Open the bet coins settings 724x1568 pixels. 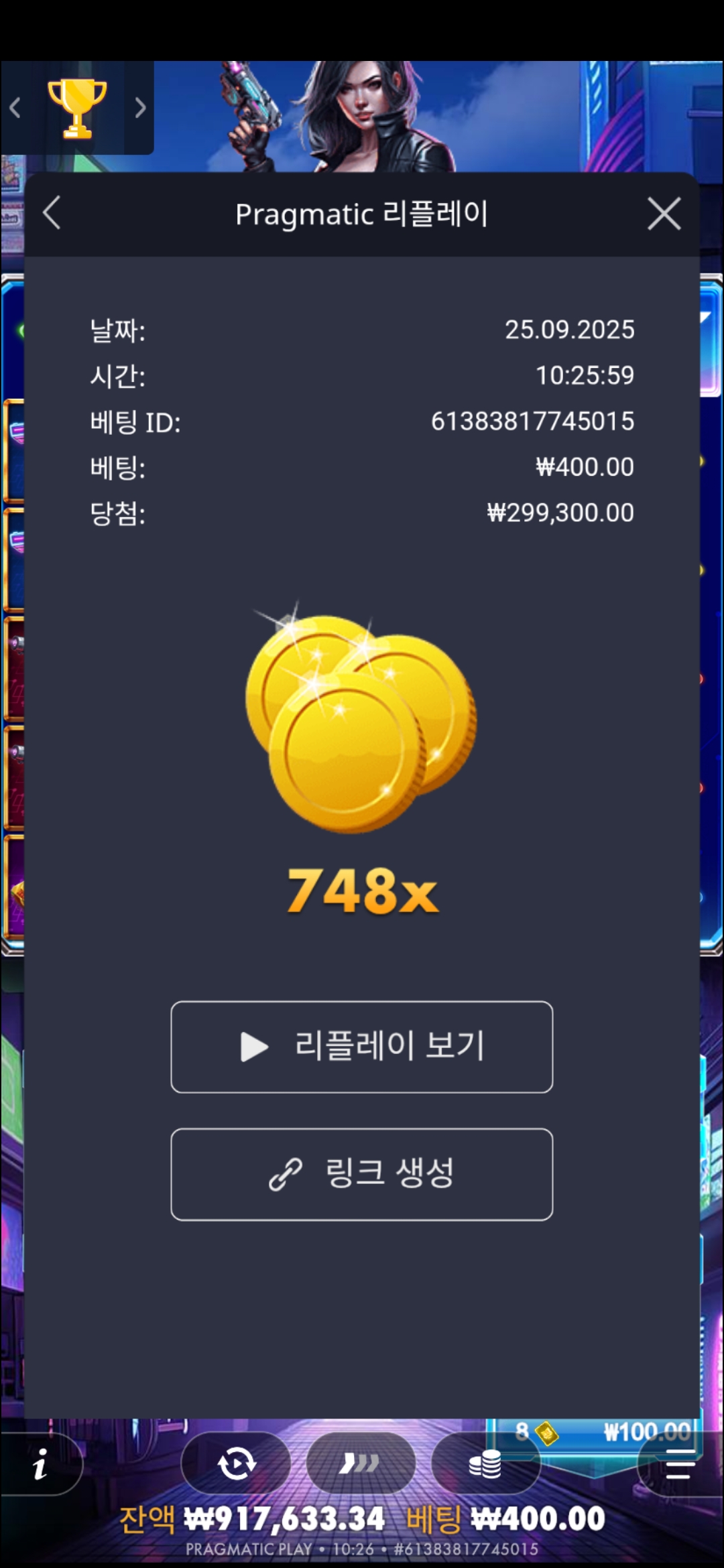[485, 1464]
